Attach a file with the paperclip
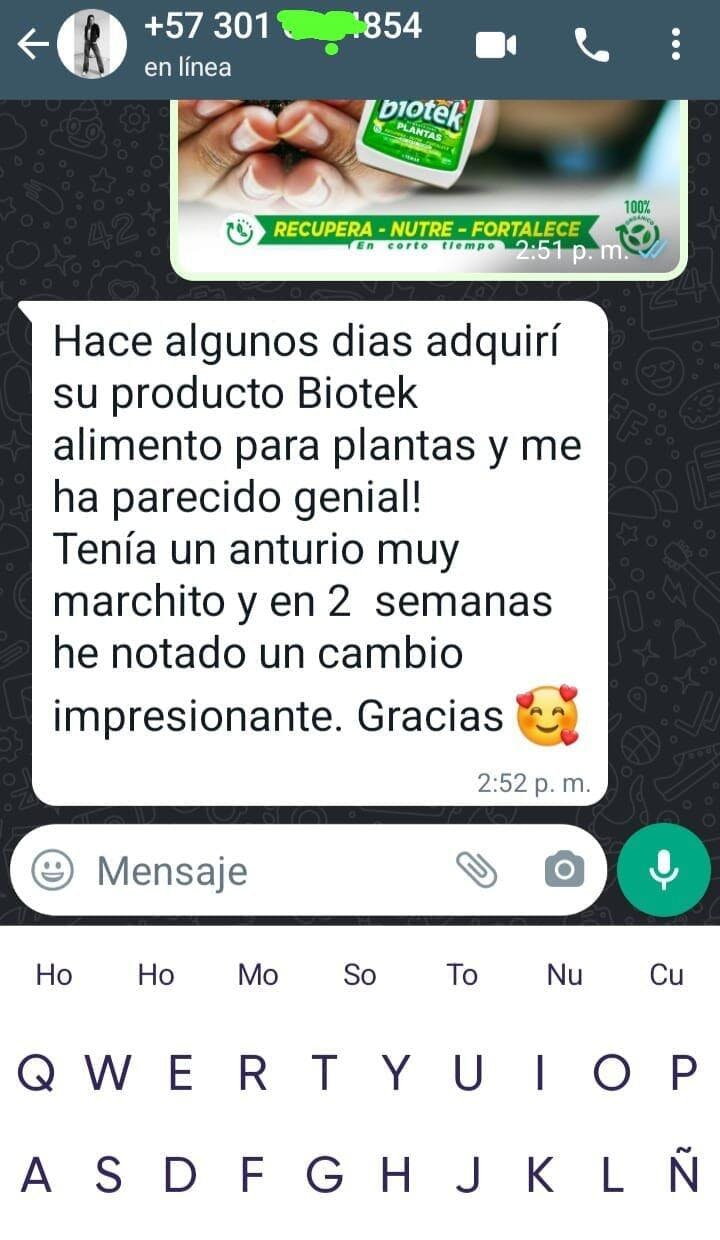Image resolution: width=720 pixels, height=1240 pixels. pos(477,870)
